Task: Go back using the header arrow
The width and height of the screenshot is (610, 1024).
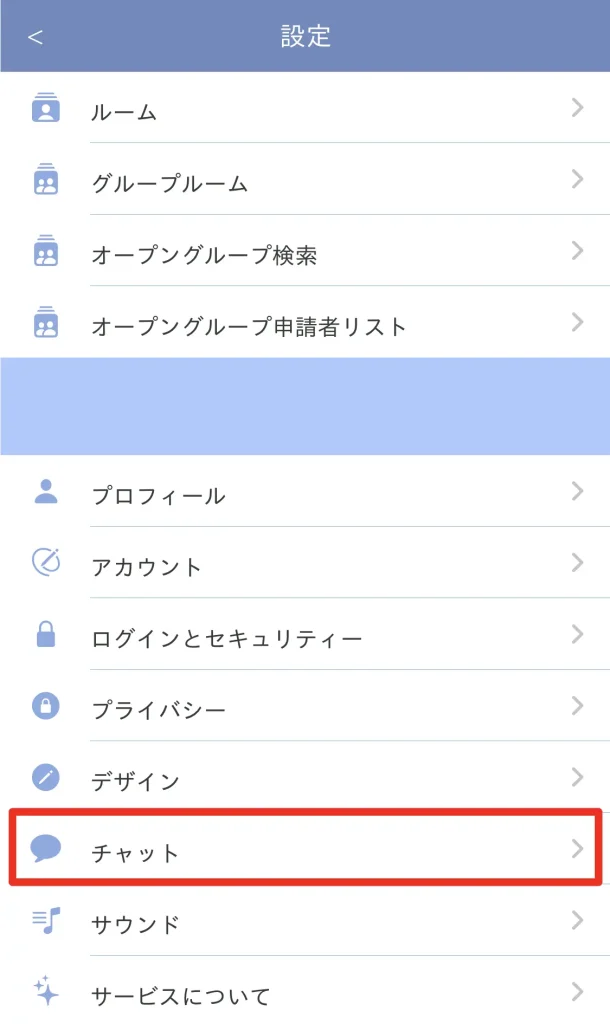Action: 35,37
